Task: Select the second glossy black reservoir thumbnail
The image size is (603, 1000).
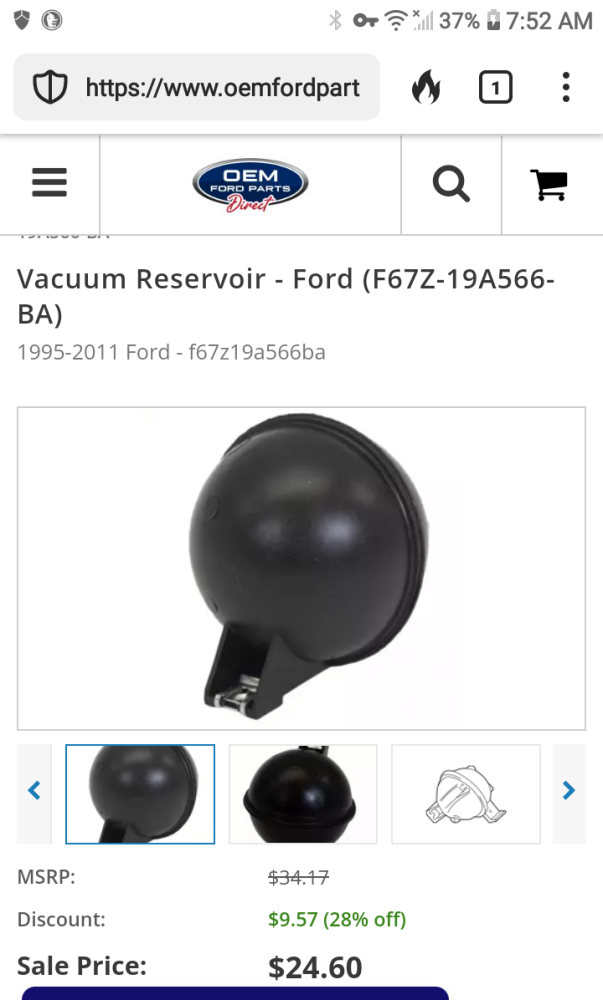Action: (303, 794)
